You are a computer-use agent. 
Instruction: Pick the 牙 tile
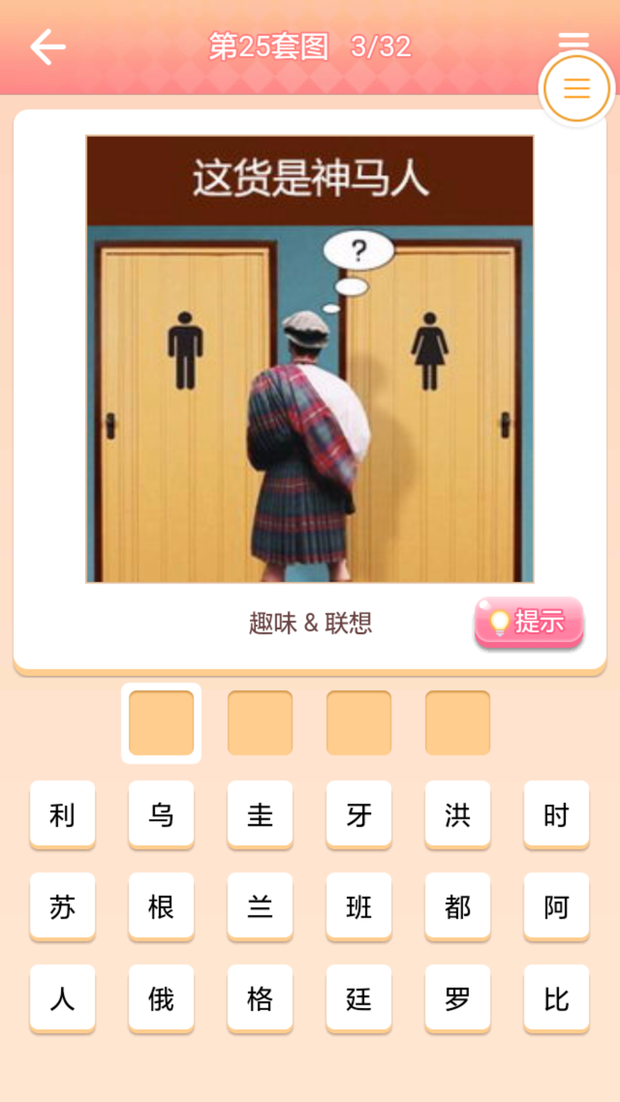359,814
